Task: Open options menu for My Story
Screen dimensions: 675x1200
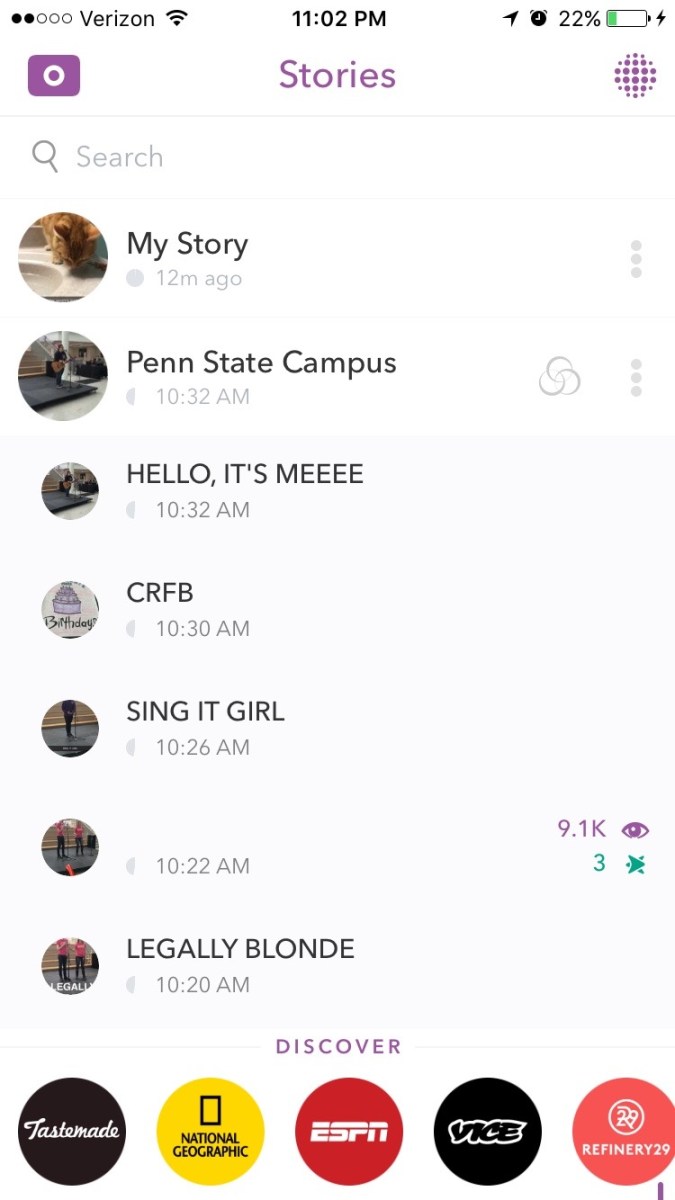Action: point(636,259)
